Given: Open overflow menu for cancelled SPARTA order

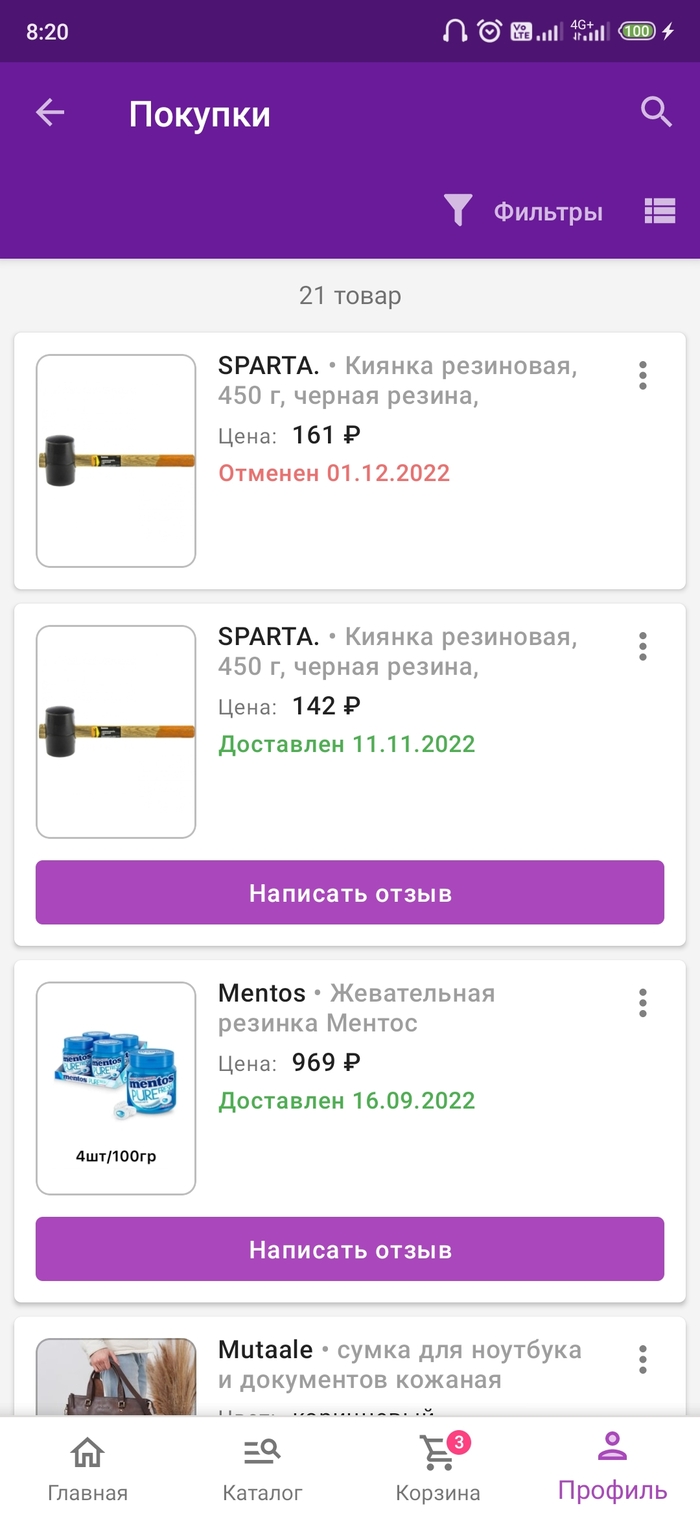Looking at the screenshot, I should click(x=642, y=375).
